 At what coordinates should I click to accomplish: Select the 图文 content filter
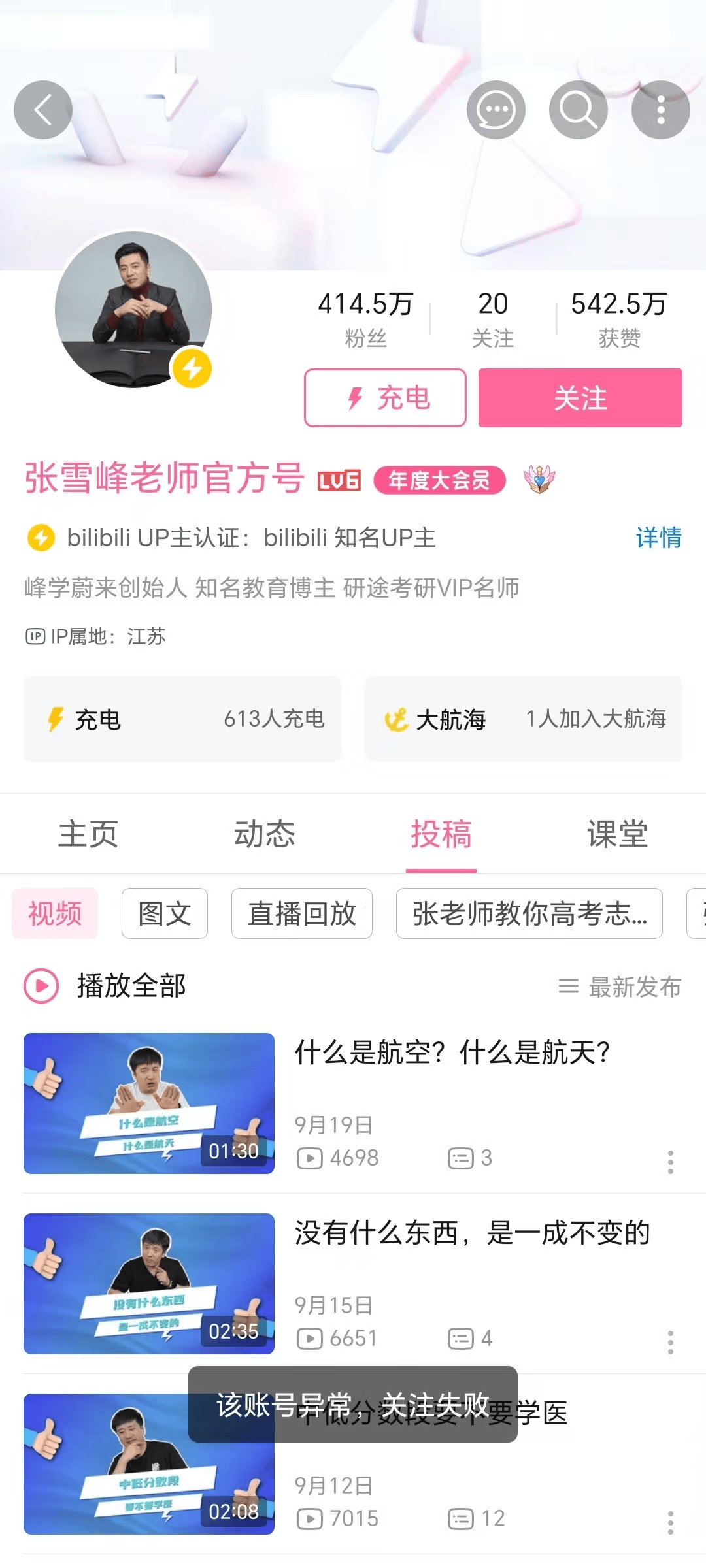tap(163, 914)
